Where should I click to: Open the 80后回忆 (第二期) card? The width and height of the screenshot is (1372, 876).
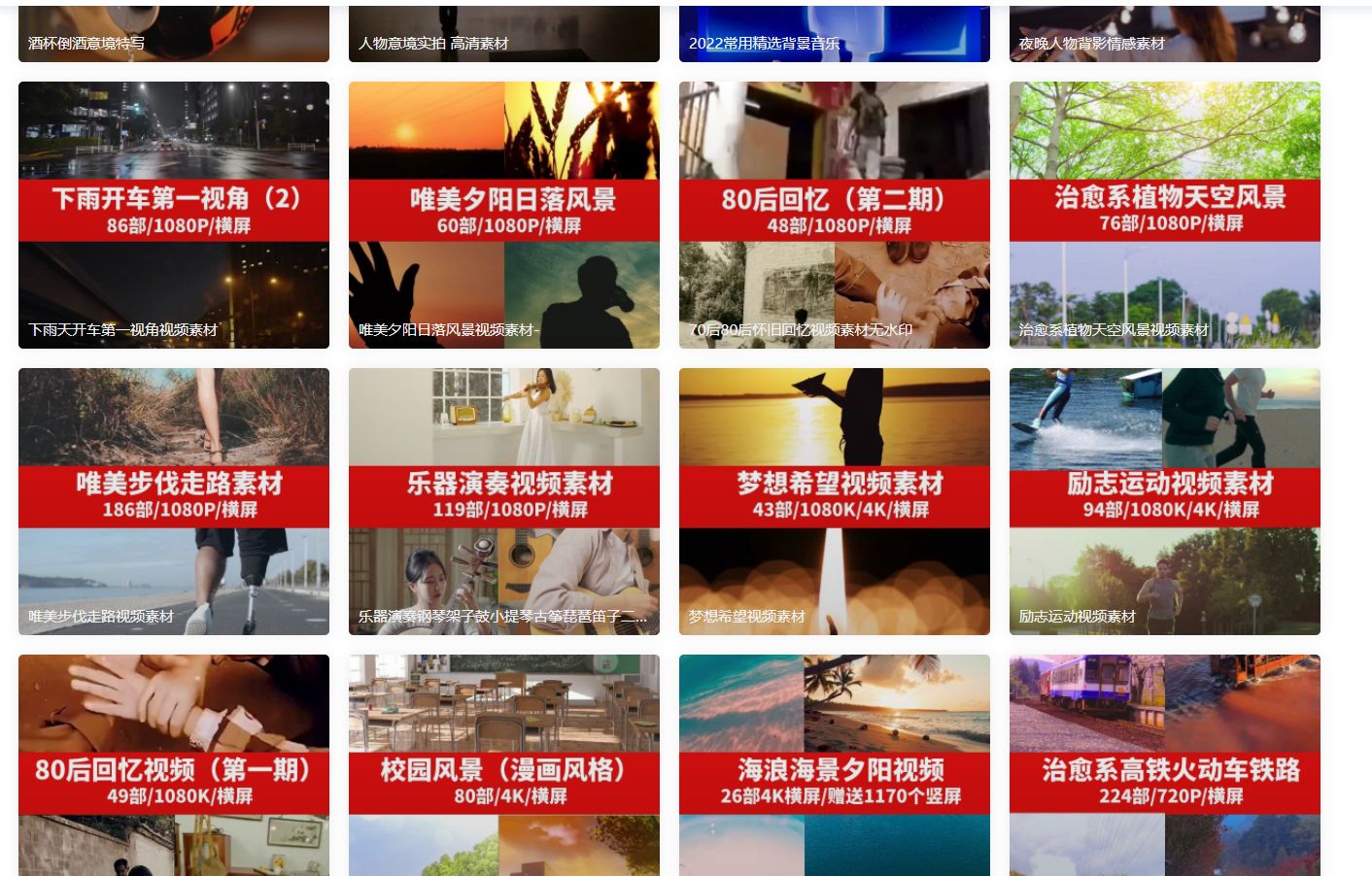coord(834,215)
